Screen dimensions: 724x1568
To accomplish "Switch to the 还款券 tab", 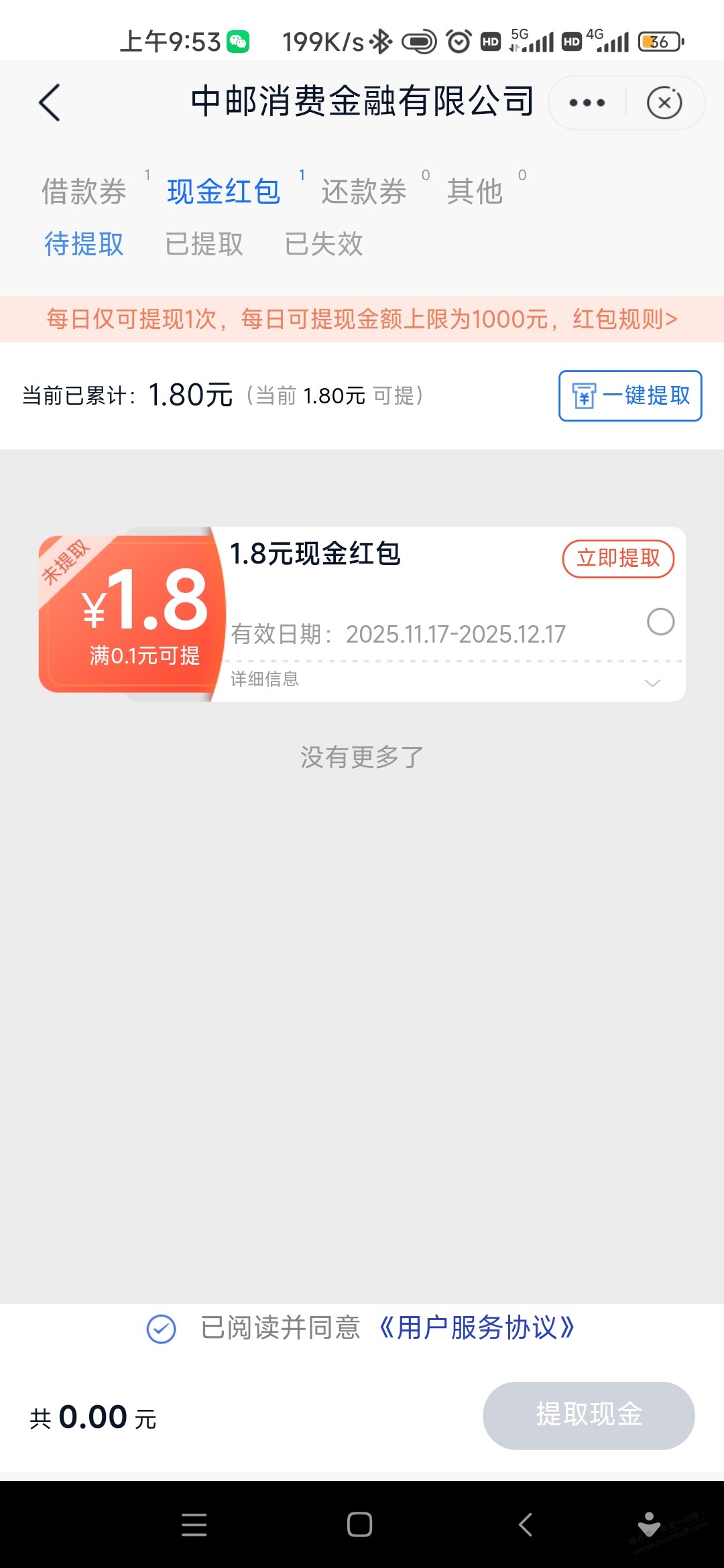I will [363, 192].
